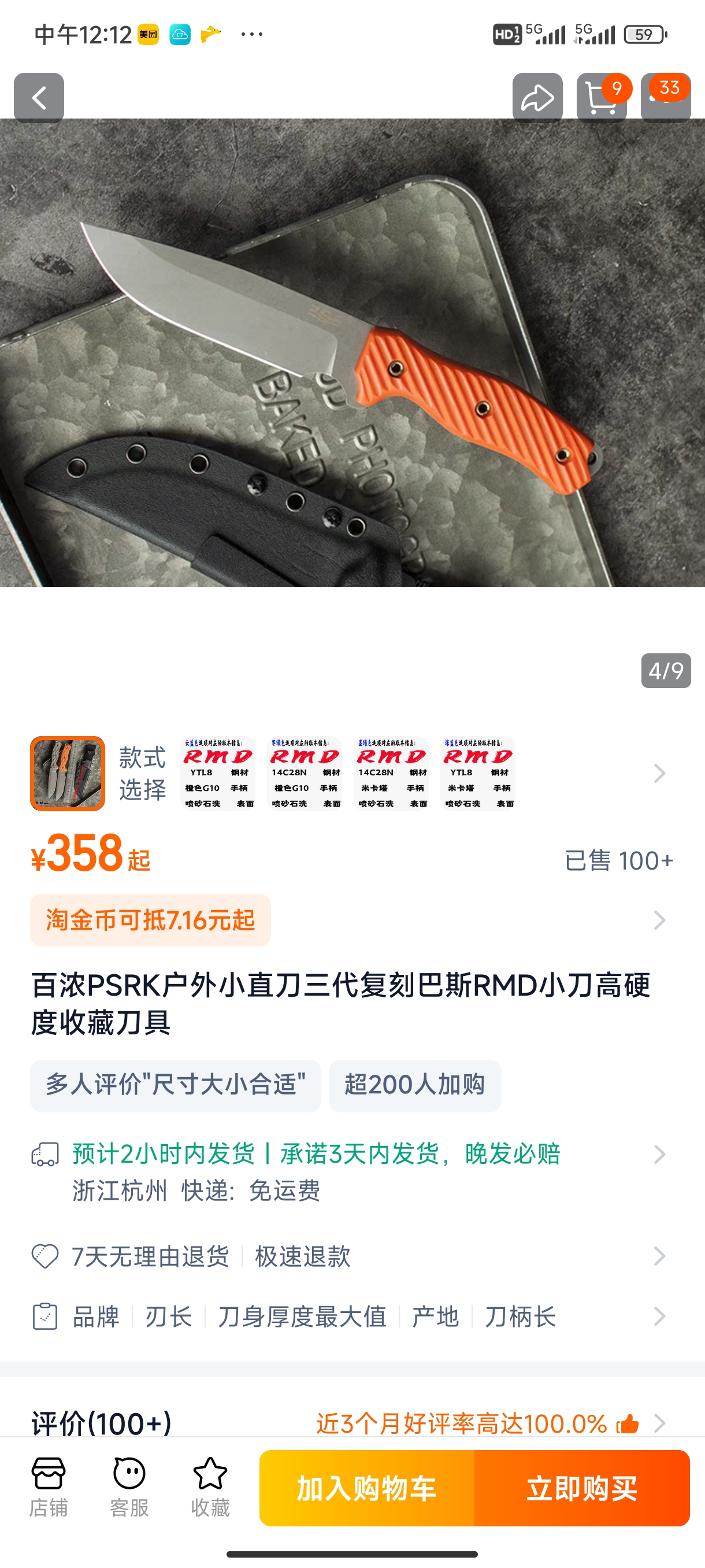Visit the 店铺 store page
This screenshot has width=705, height=1568.
pos(48,1487)
